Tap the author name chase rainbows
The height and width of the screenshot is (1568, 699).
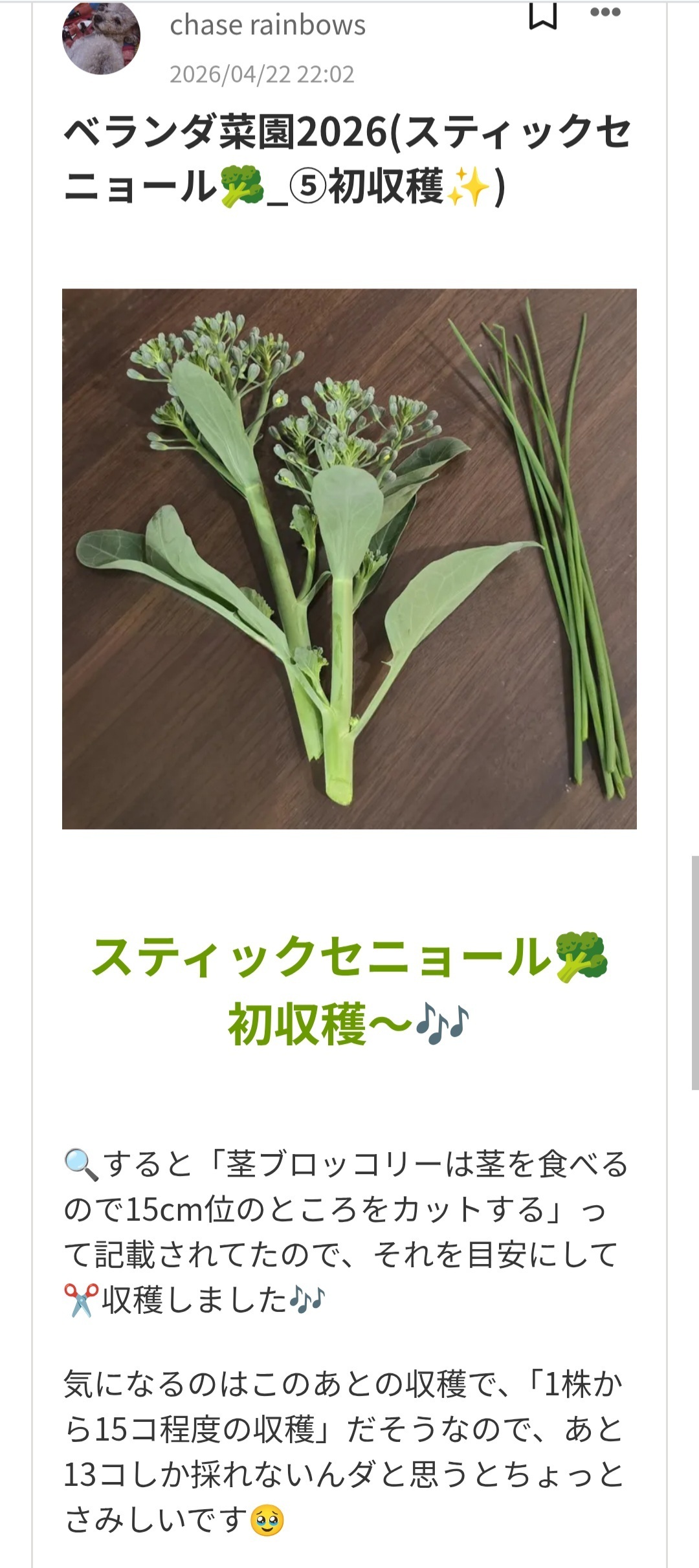[x=267, y=25]
